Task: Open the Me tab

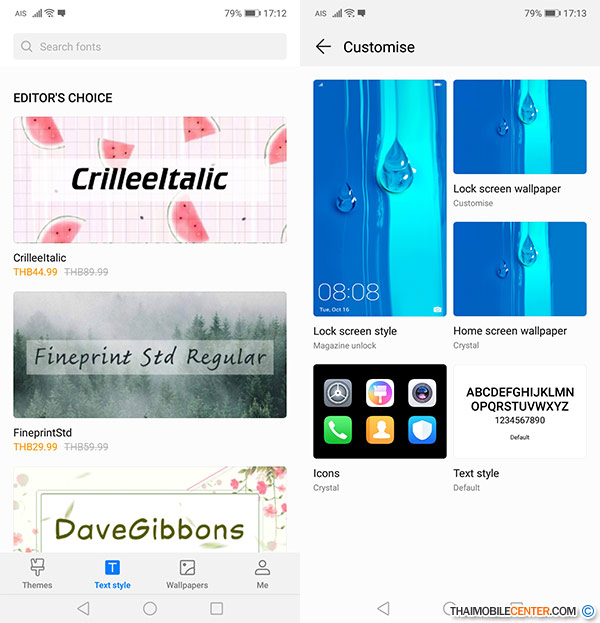Action: [x=262, y=574]
